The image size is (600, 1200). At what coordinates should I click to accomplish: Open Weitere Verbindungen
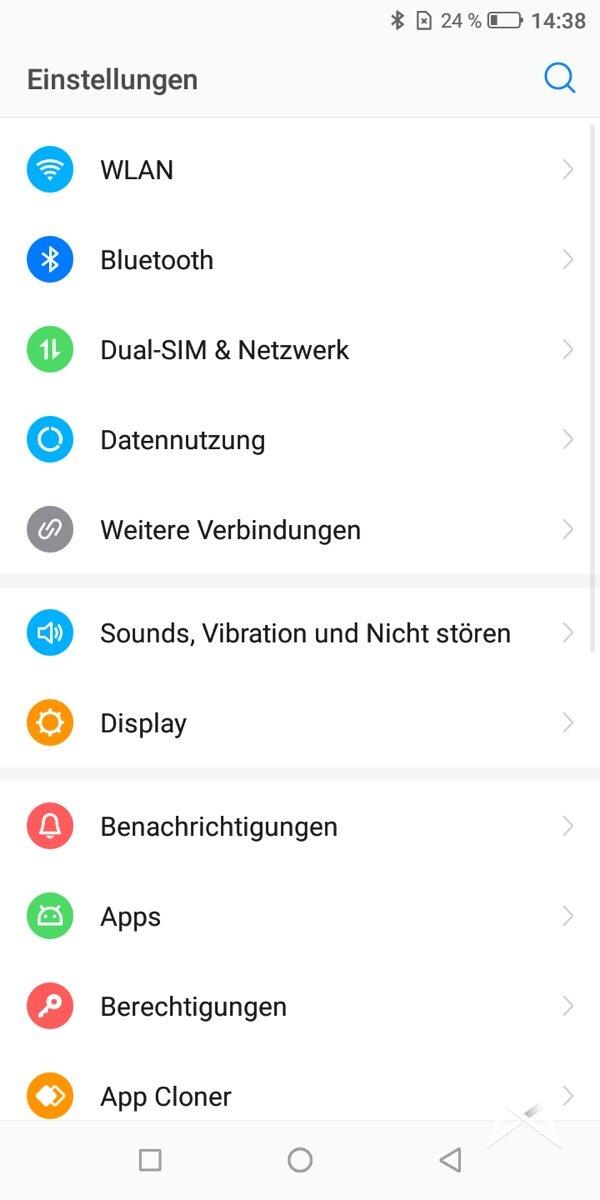coord(300,530)
